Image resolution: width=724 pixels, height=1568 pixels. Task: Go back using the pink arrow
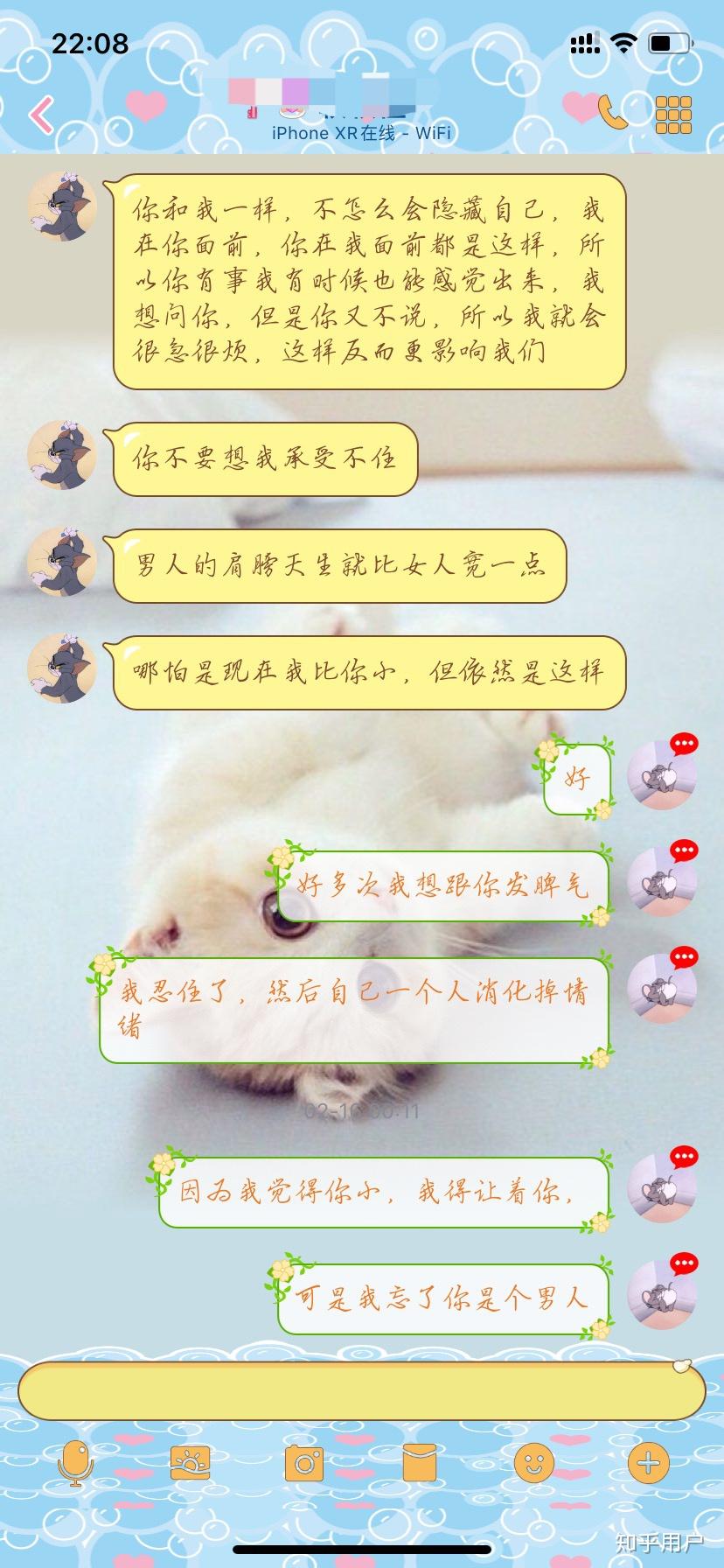42,115
